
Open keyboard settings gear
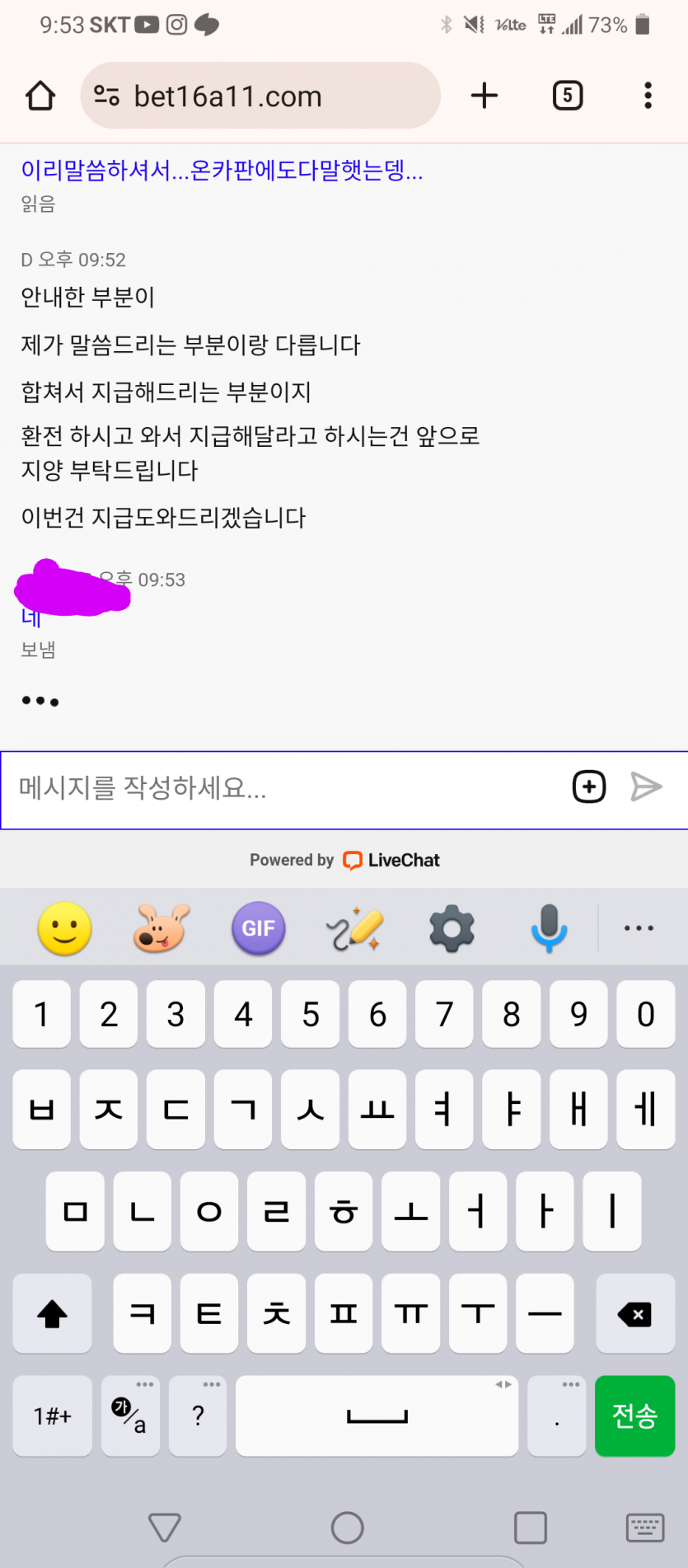(452, 928)
